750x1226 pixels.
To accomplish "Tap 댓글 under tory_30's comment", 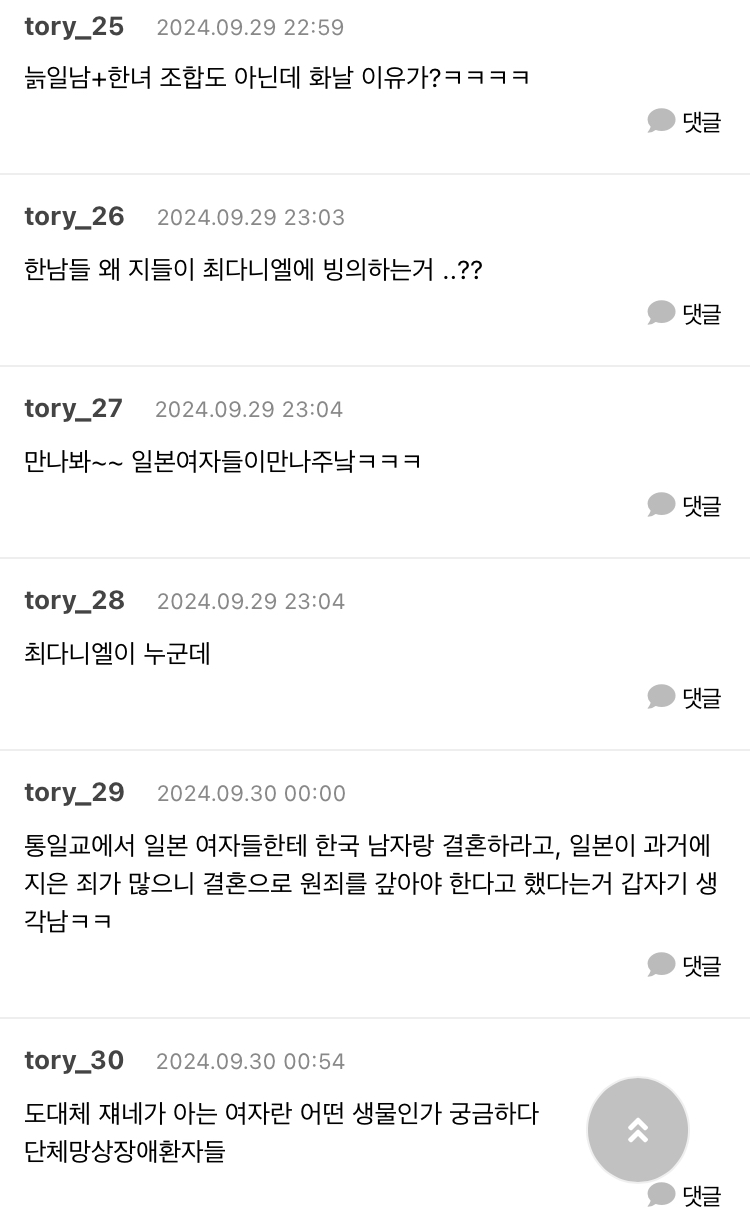I will pyautogui.click(x=684, y=1194).
